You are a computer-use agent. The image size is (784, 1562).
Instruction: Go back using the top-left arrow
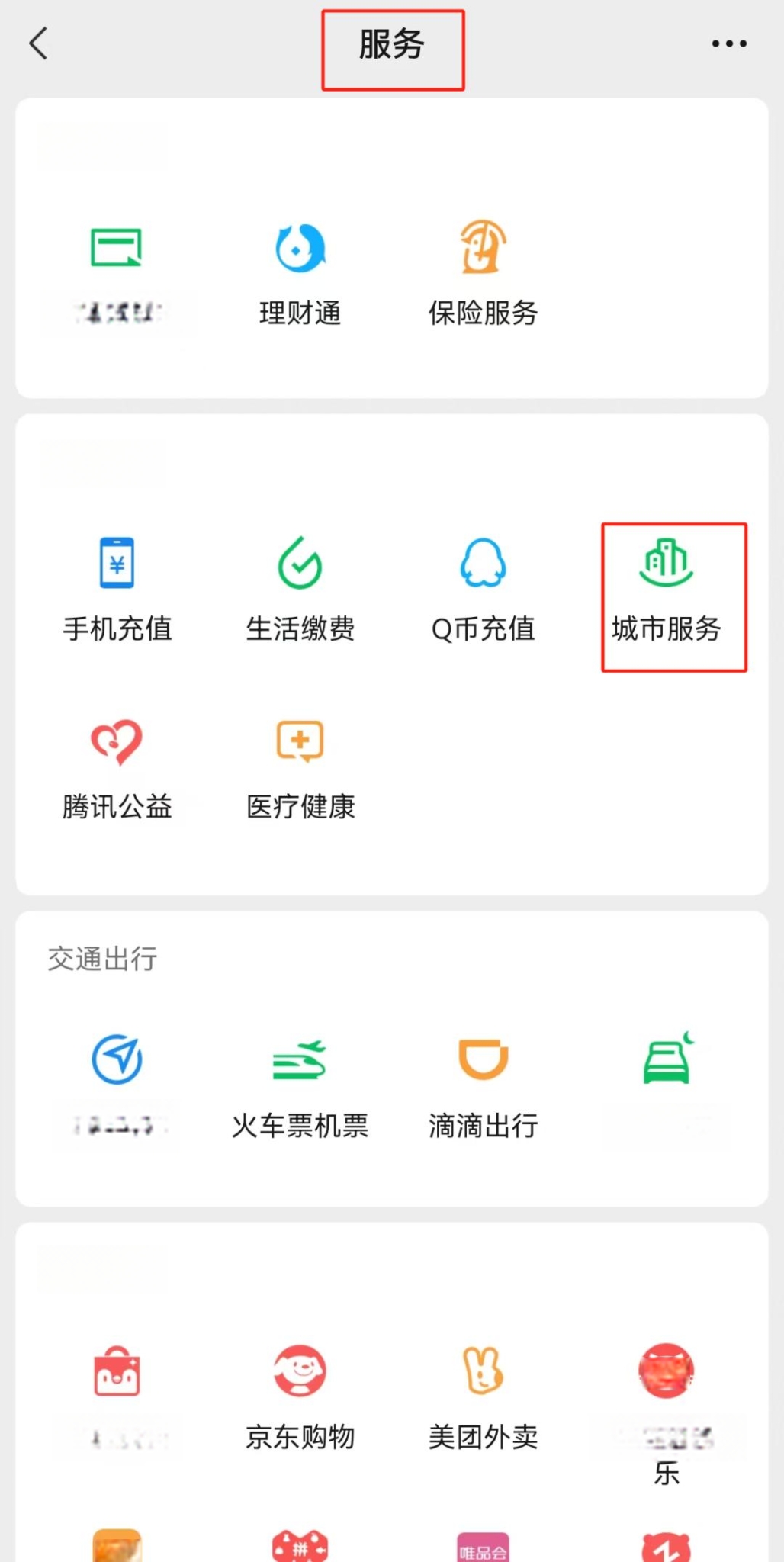coord(38,43)
